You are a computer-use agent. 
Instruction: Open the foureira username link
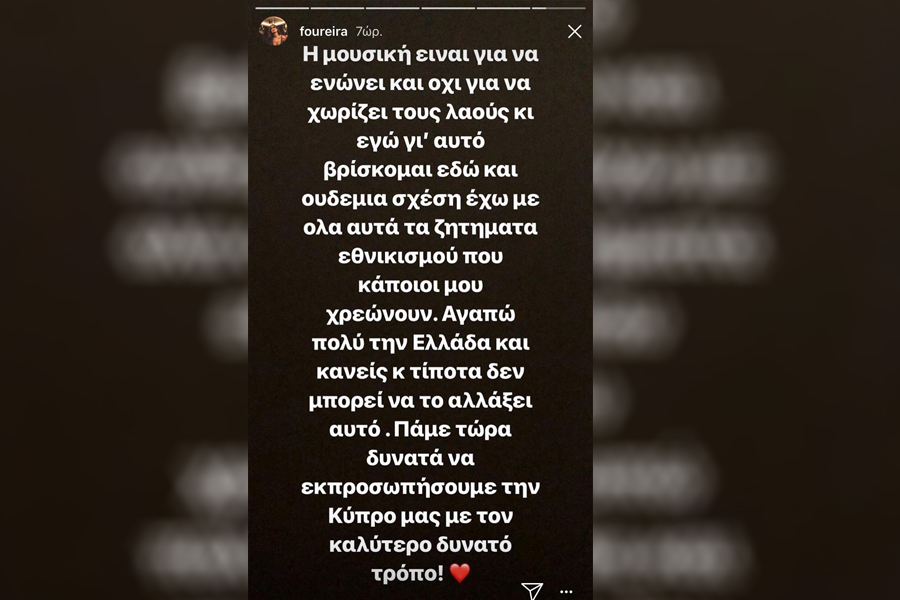click(x=323, y=32)
